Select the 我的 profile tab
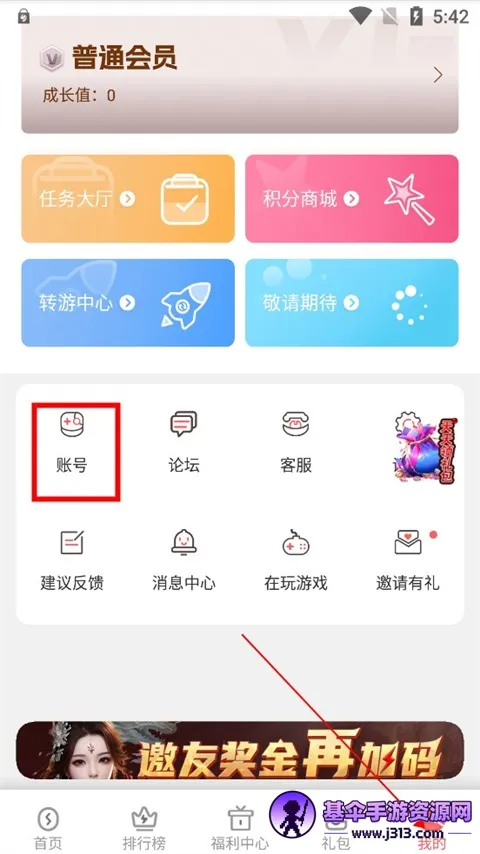 [x=432, y=828]
